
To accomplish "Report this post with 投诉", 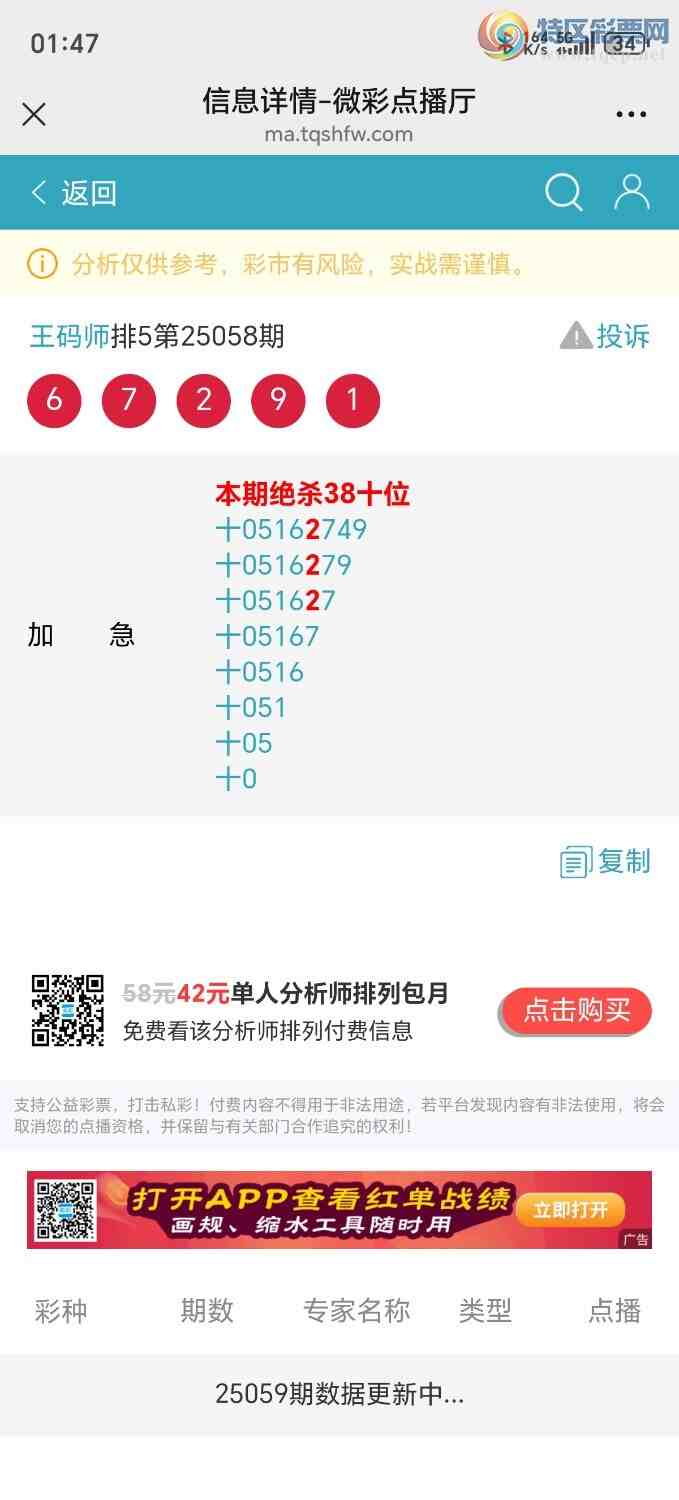I will 605,336.
